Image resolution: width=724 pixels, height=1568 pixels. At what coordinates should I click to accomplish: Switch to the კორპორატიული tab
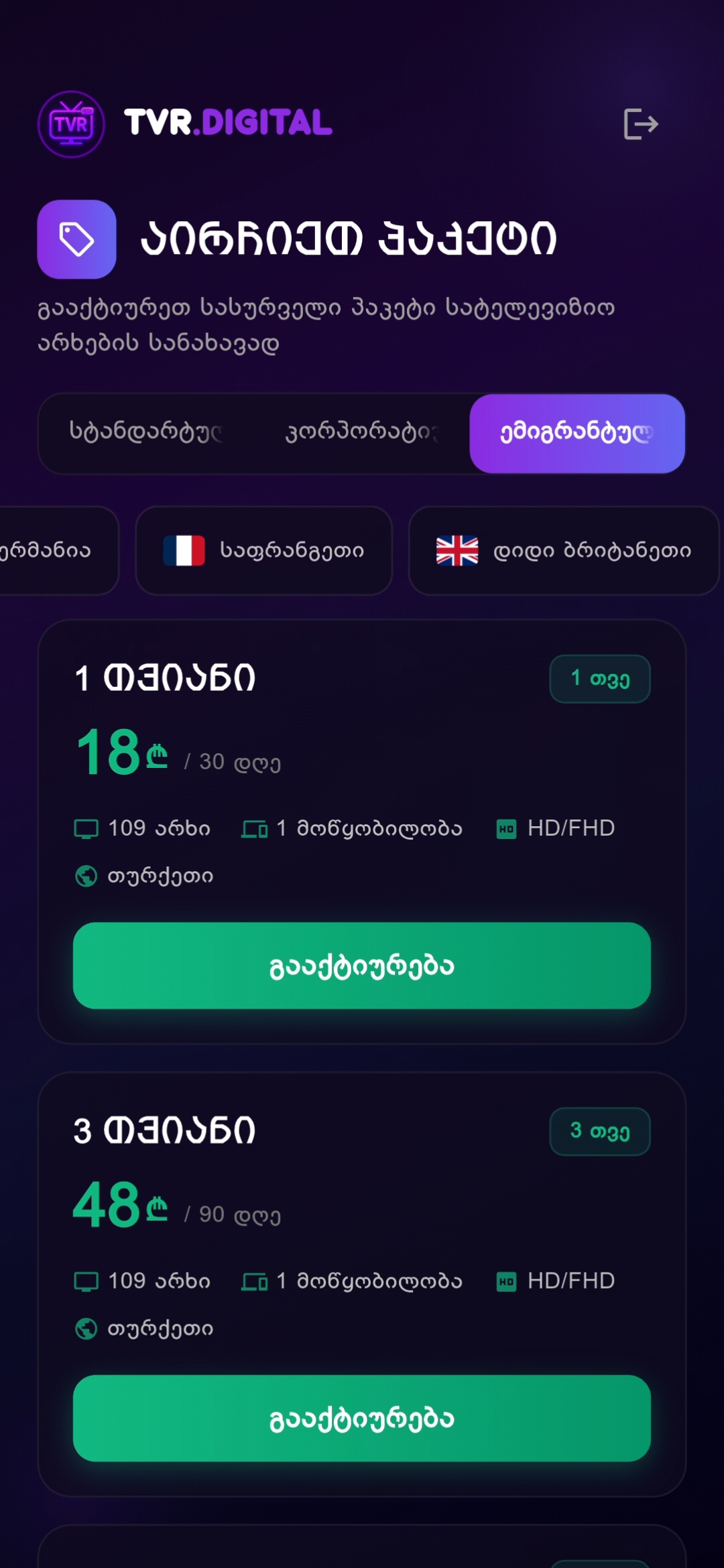(362, 432)
